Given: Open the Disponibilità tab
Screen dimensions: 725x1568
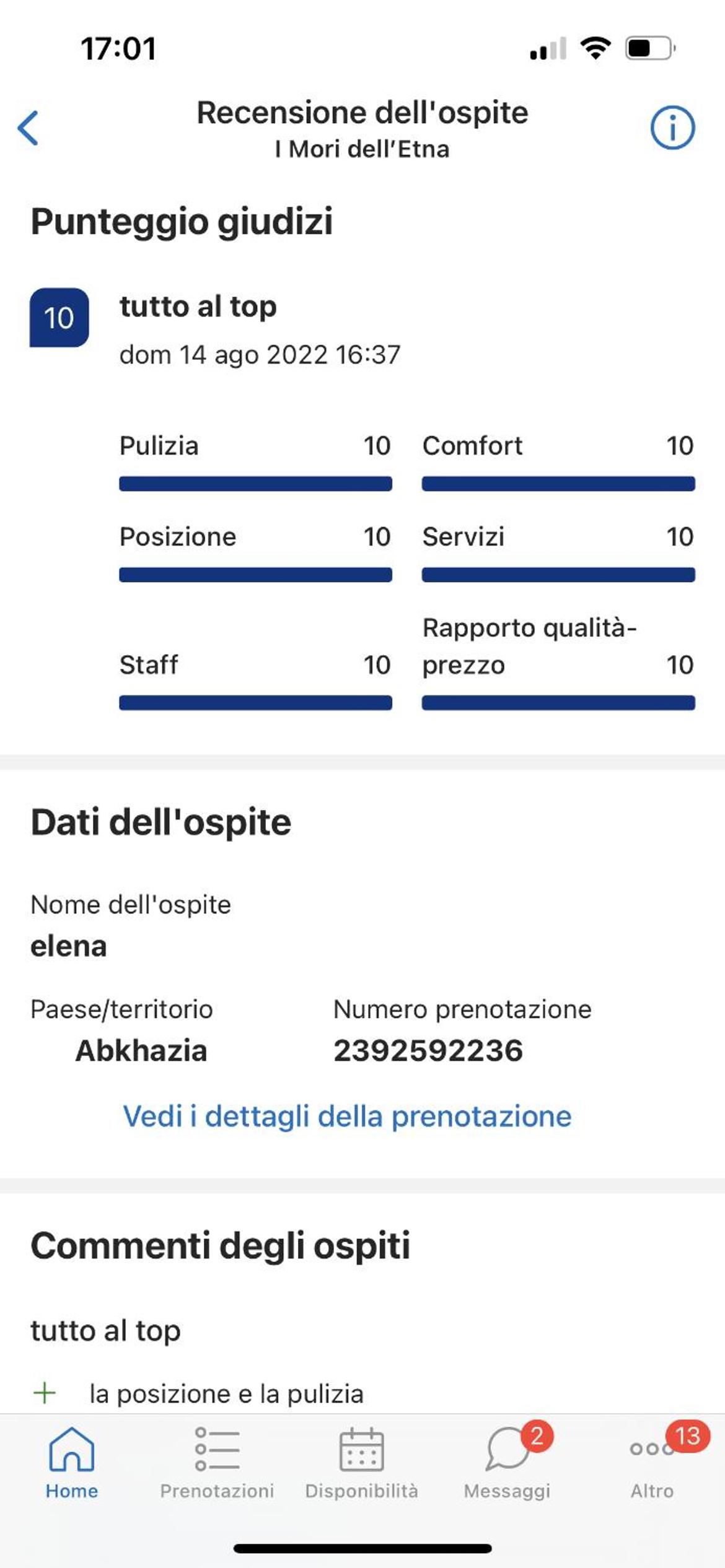Looking at the screenshot, I should click(362, 1464).
